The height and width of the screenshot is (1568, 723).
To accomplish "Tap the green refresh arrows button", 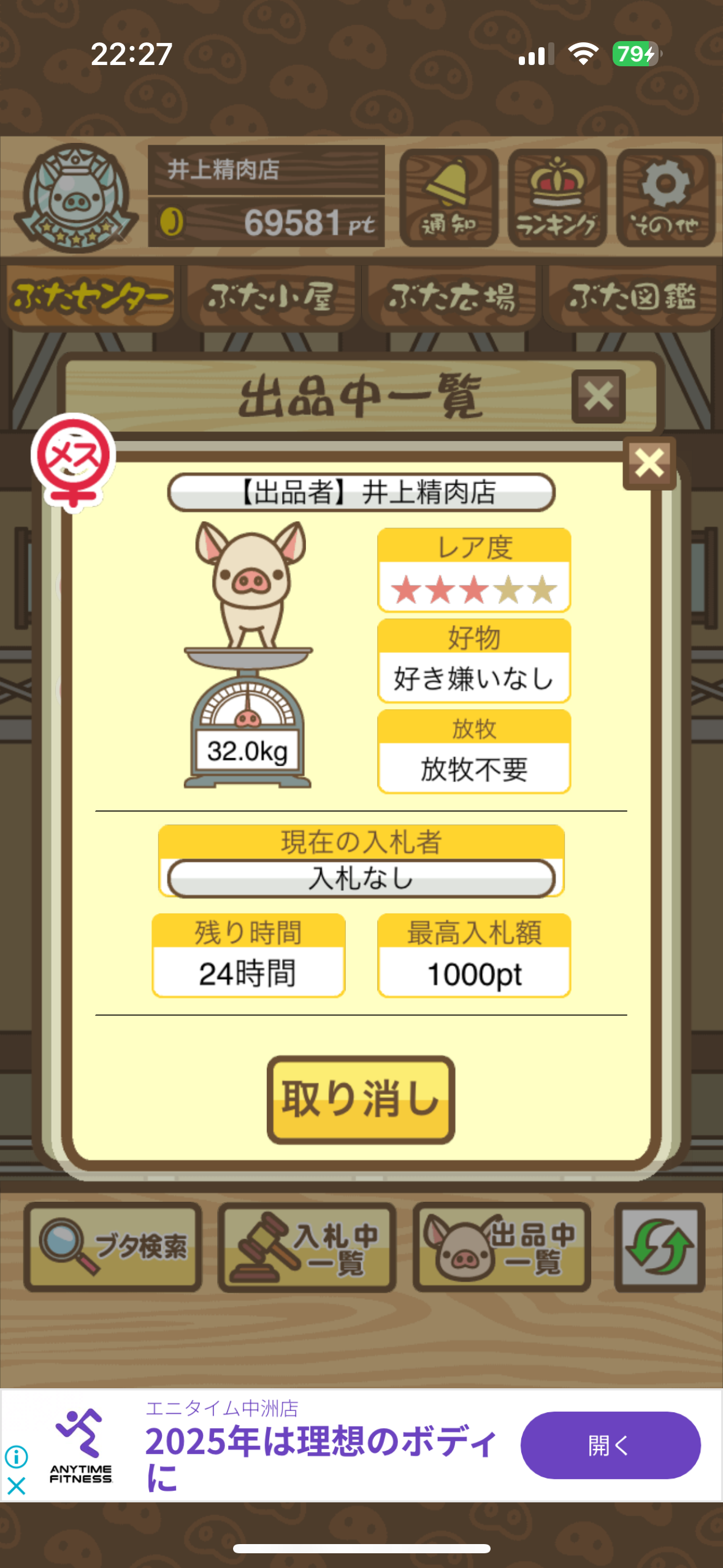I will pos(660,1247).
